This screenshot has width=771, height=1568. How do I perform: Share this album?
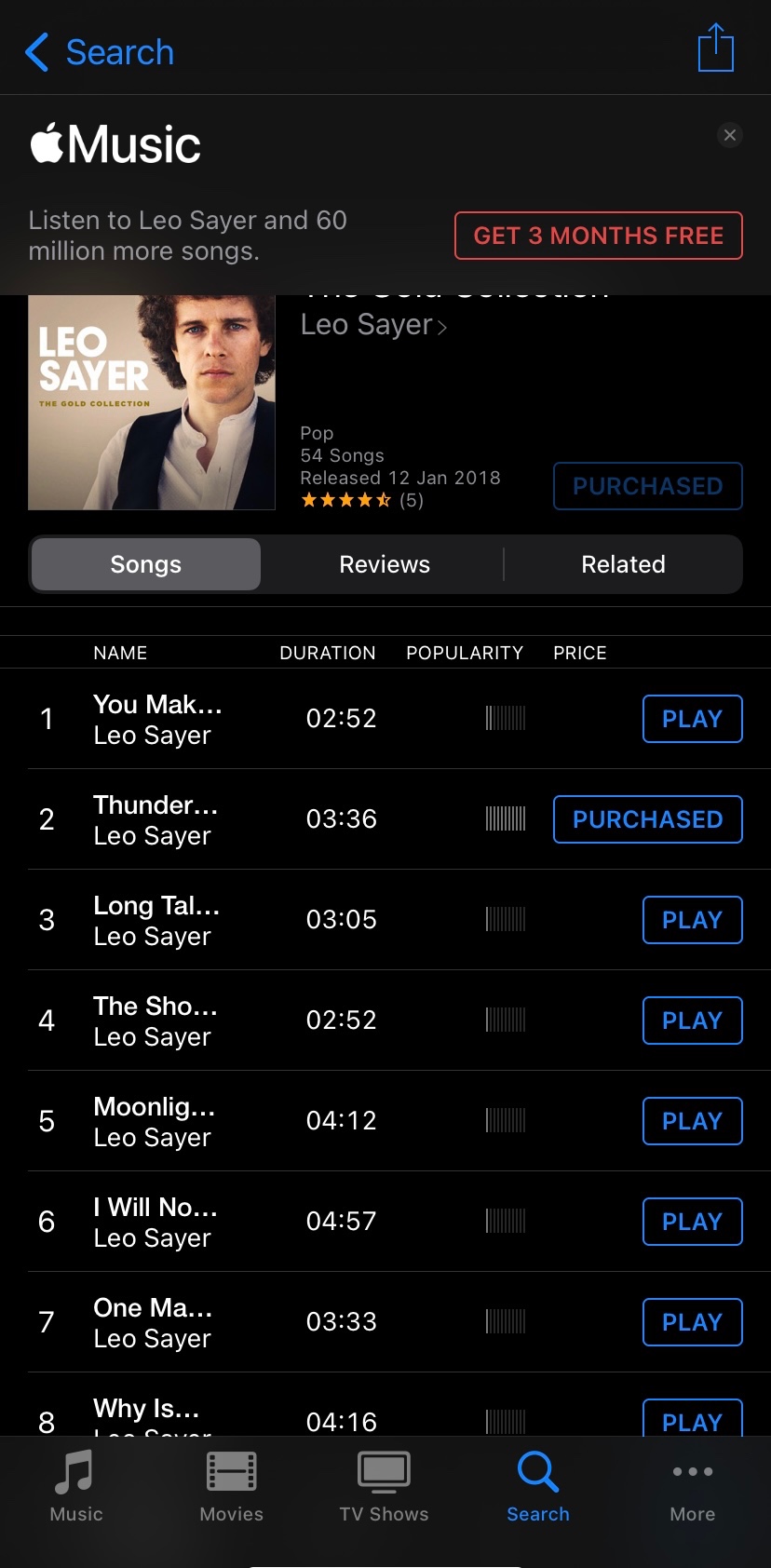tap(715, 48)
